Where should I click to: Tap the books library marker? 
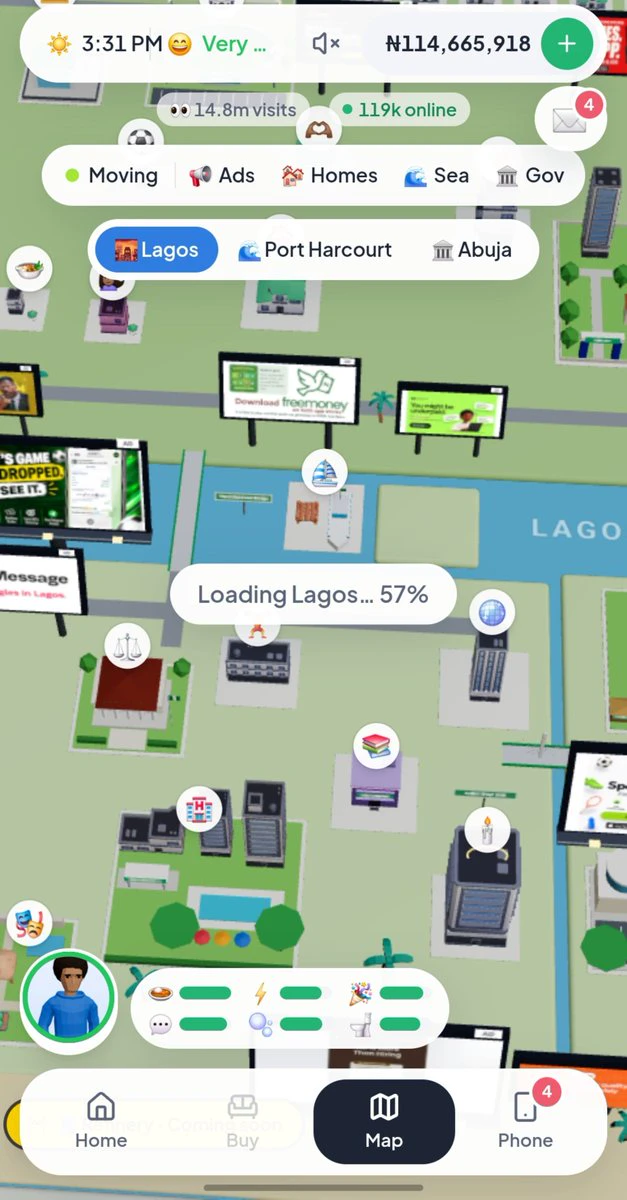(x=376, y=746)
